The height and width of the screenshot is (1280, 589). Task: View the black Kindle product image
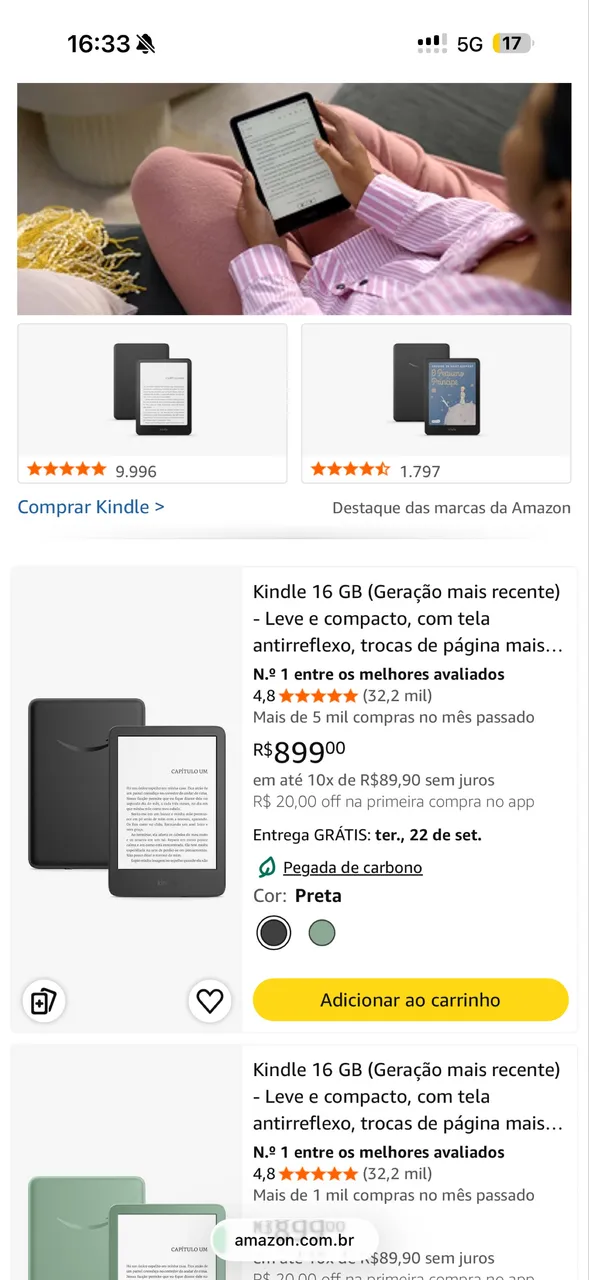tap(127, 798)
